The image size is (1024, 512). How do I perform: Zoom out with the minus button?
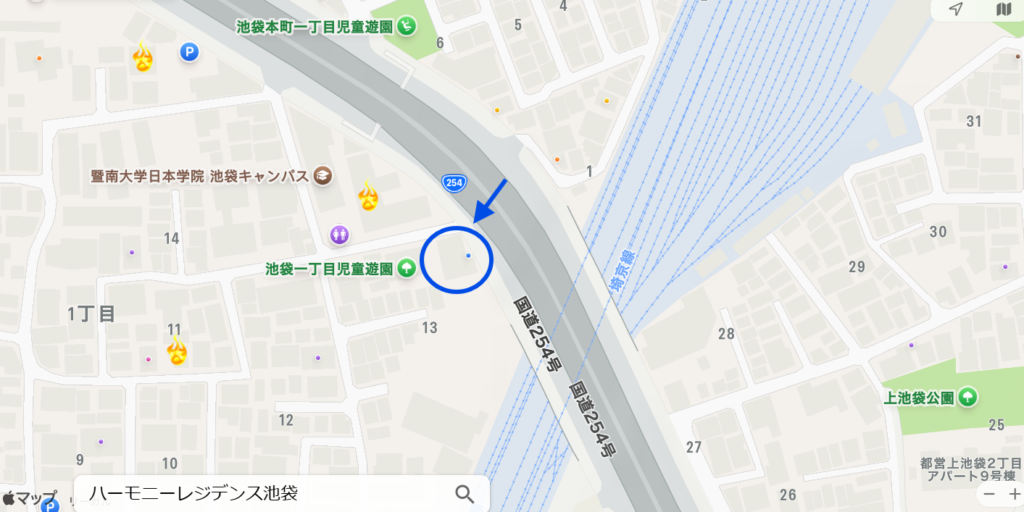click(989, 494)
